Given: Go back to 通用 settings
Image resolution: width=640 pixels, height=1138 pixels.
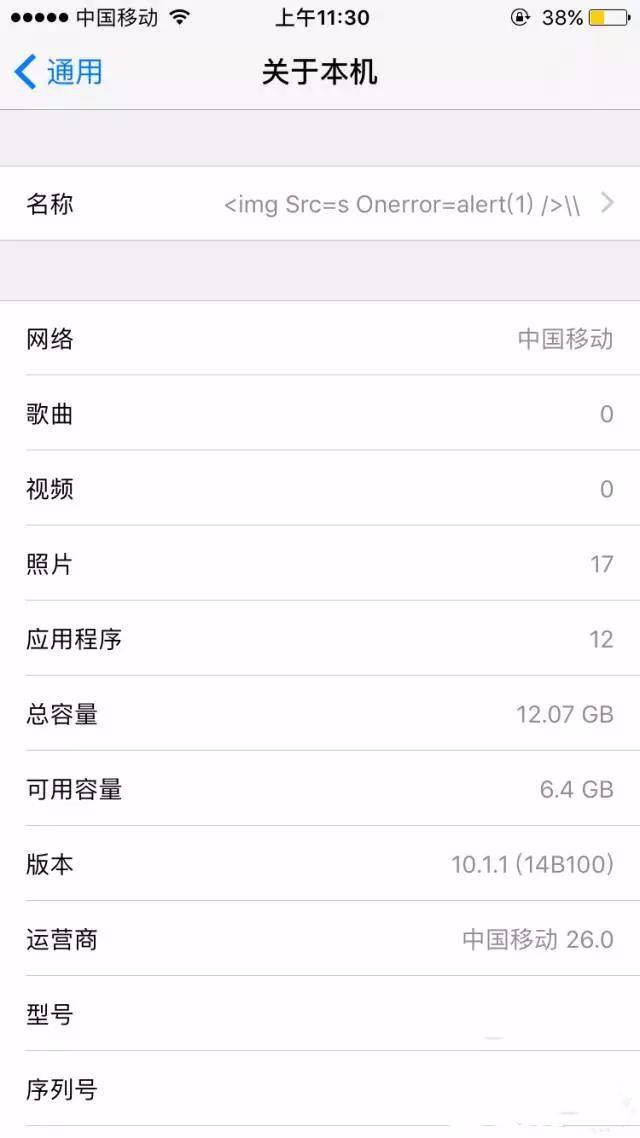Looking at the screenshot, I should click(x=58, y=72).
